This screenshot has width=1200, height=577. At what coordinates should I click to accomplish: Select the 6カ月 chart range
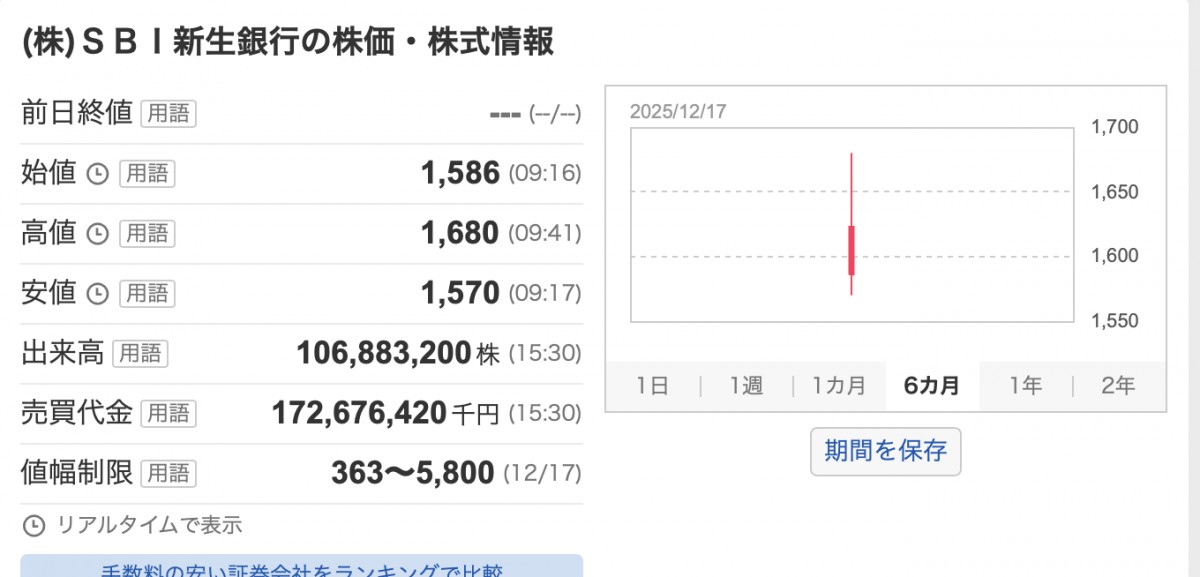click(x=932, y=386)
